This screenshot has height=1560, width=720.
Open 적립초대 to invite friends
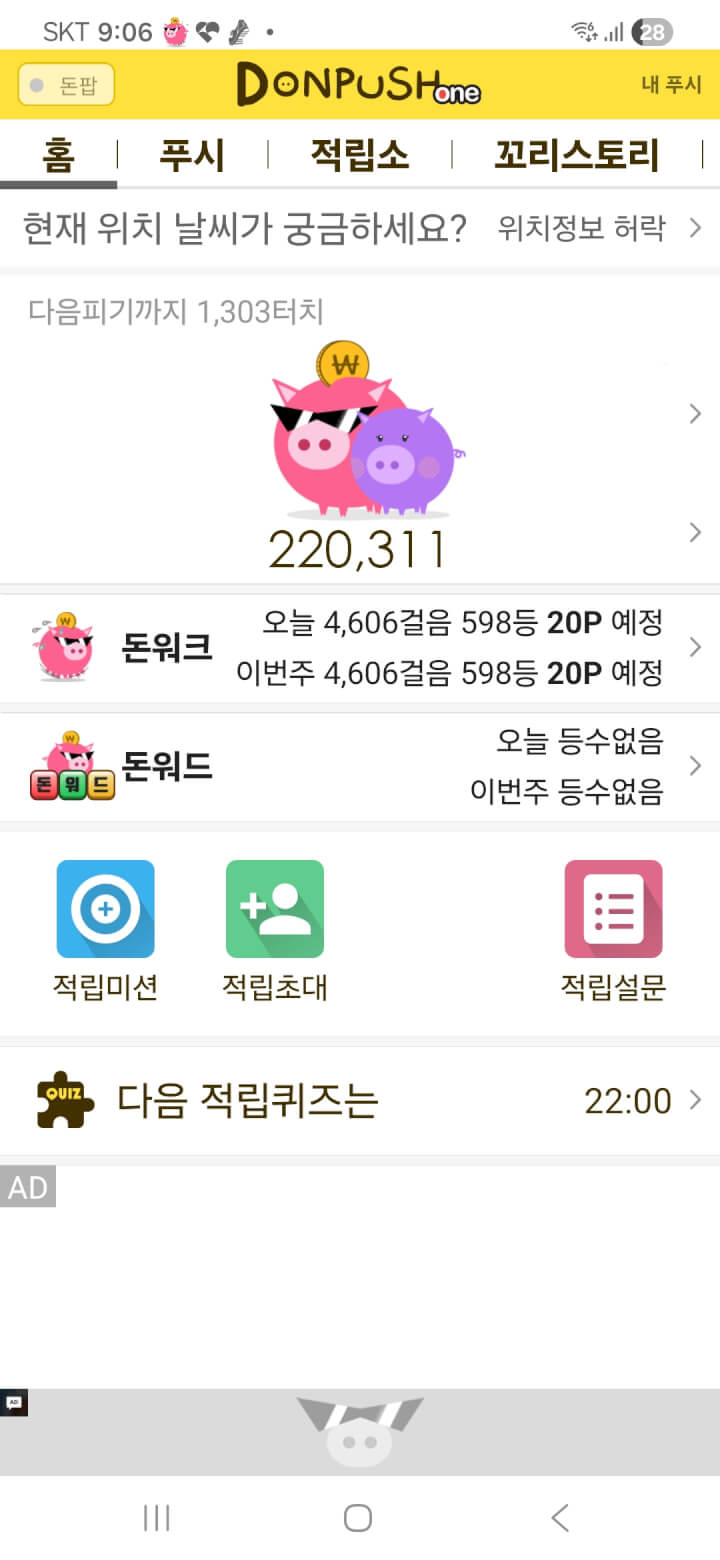[275, 930]
